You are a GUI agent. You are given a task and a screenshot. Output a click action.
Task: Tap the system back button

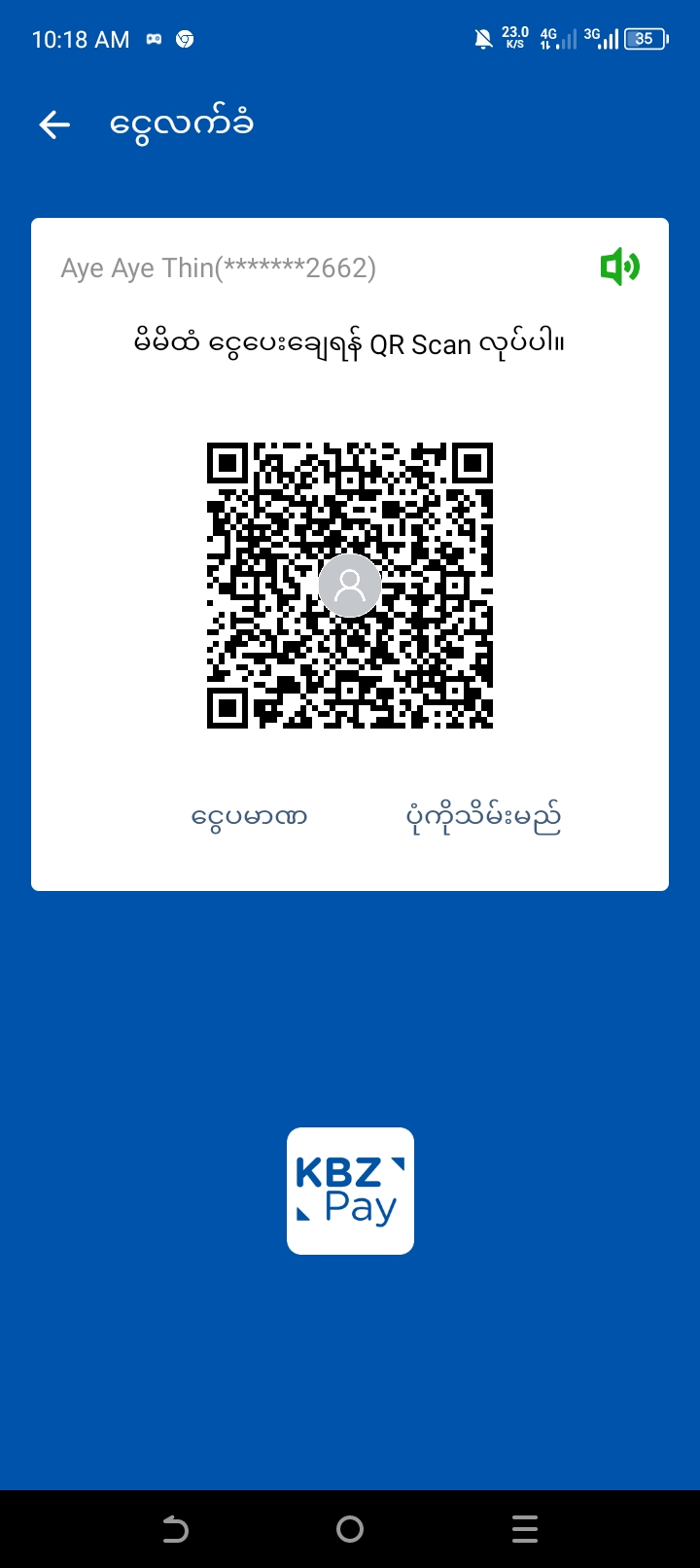[x=175, y=1529]
